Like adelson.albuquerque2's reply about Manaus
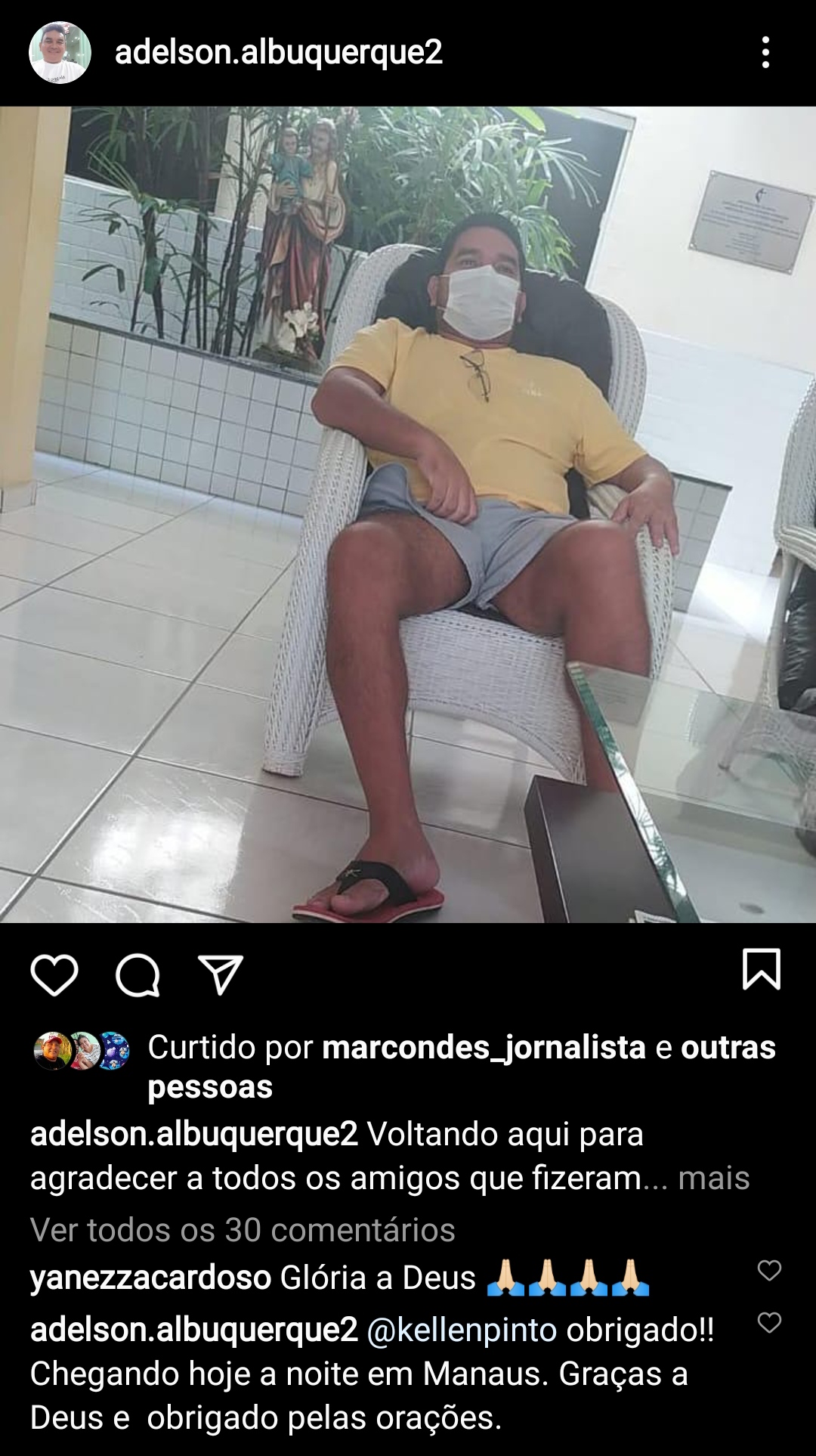Screen dimensions: 816x1456 click(769, 1323)
